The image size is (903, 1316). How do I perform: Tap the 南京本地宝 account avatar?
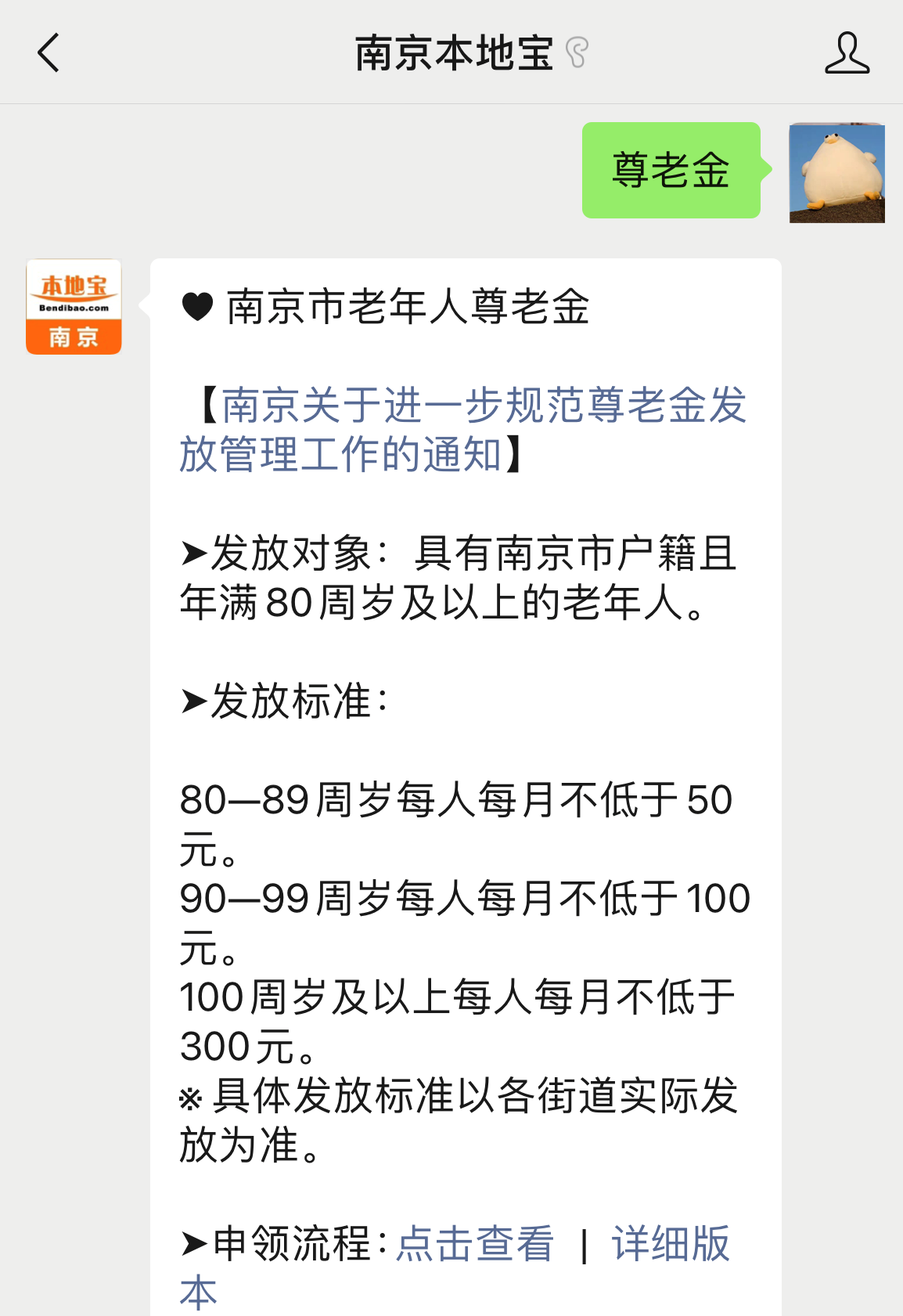tap(74, 307)
